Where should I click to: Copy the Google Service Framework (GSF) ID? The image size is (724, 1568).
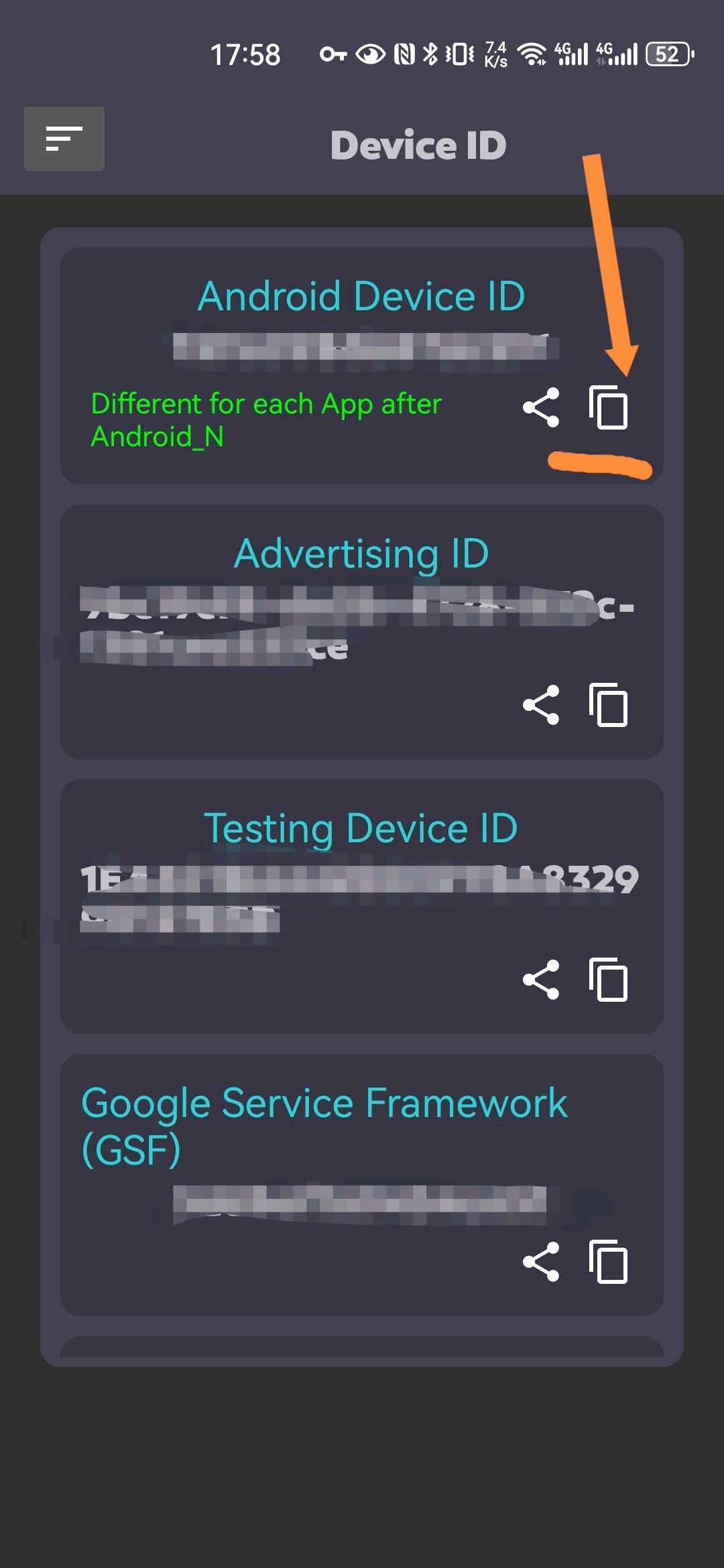[609, 1262]
